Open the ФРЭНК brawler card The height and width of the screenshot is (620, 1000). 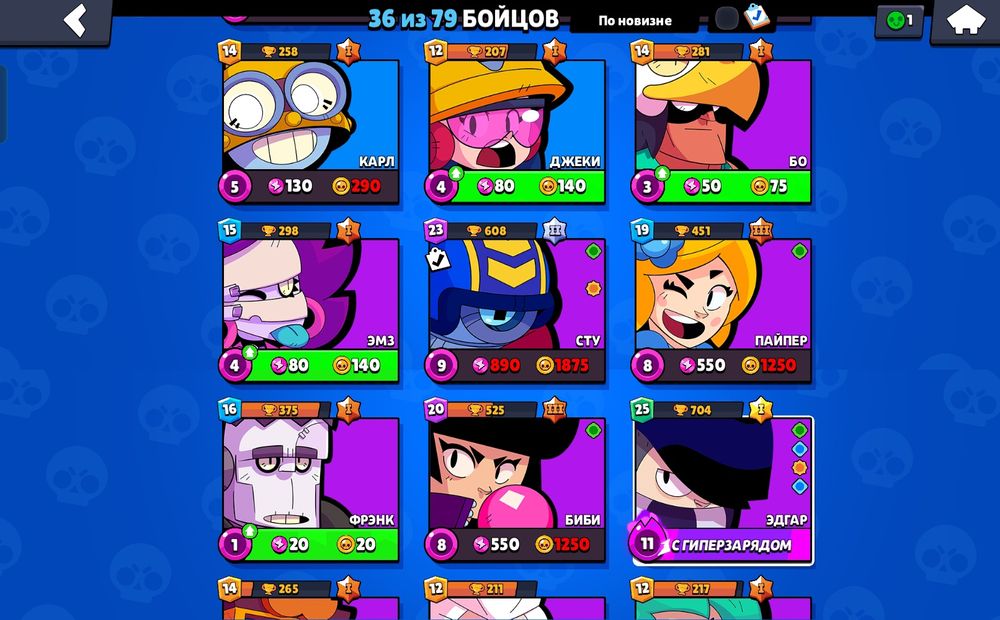[x=310, y=478]
